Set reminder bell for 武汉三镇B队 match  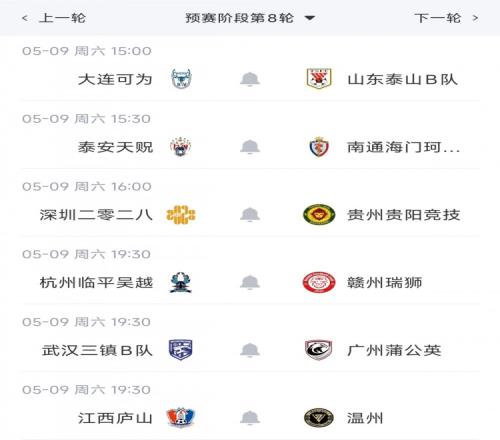(250, 350)
